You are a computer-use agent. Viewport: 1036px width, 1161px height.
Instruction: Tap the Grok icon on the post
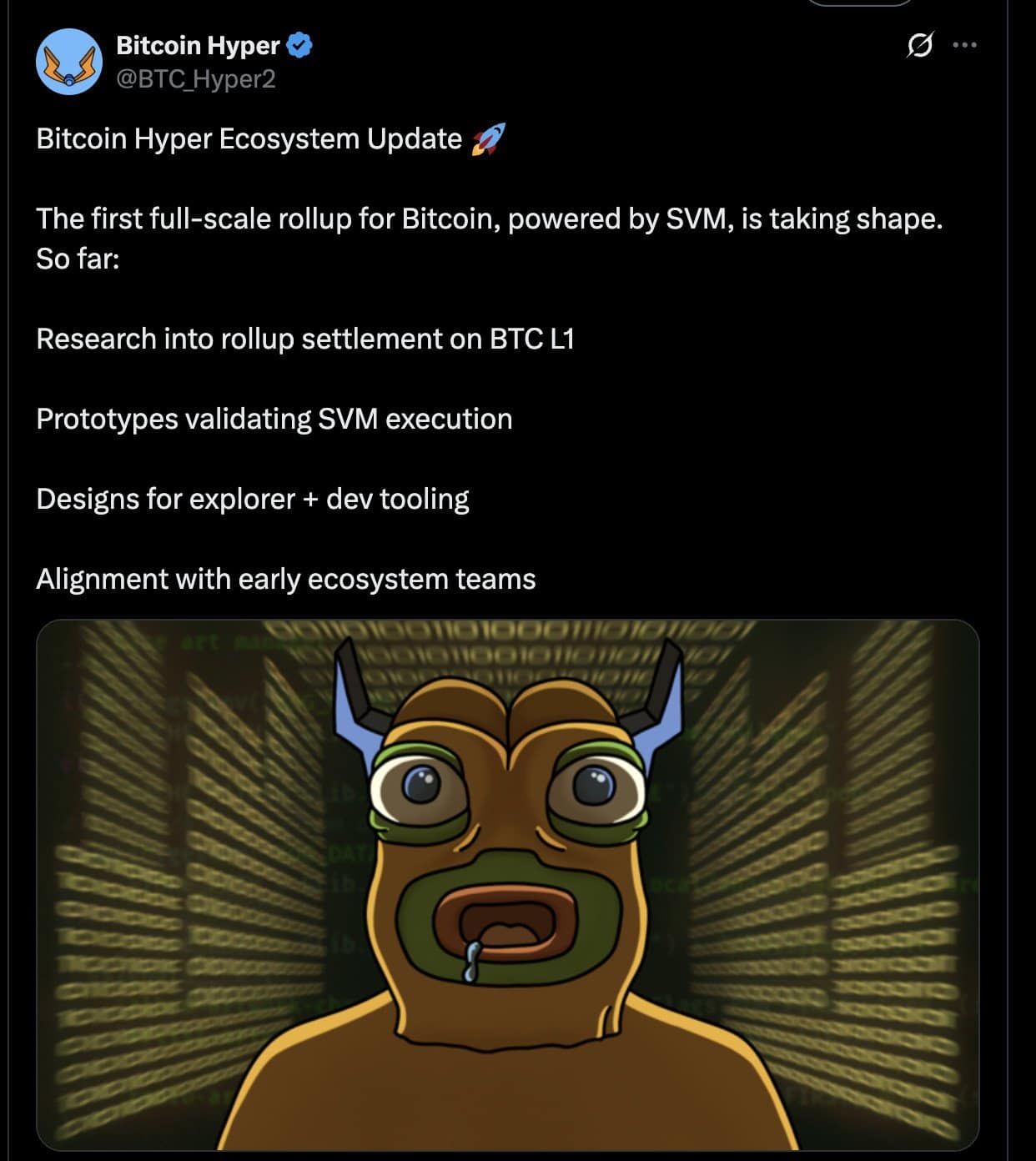pos(919,45)
